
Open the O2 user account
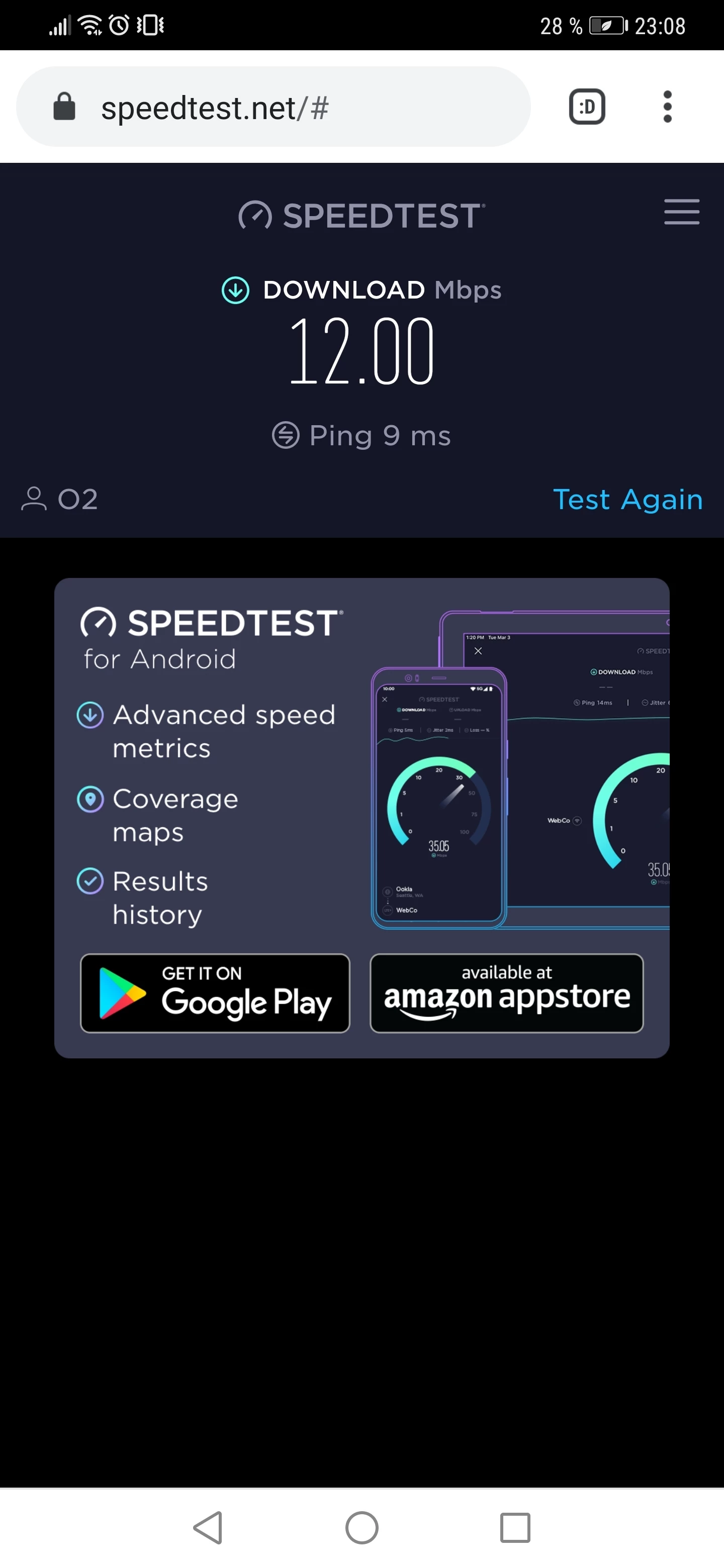pyautogui.click(x=60, y=499)
